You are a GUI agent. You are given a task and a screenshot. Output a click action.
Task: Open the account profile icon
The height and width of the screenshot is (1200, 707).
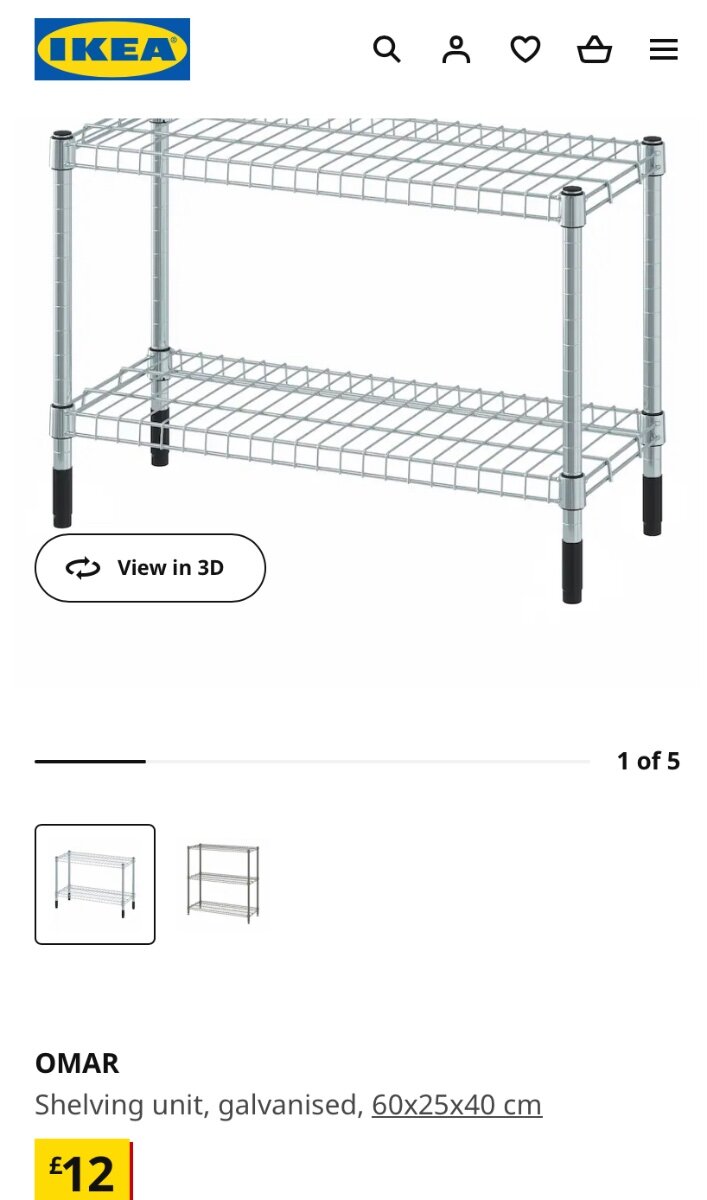(456, 49)
